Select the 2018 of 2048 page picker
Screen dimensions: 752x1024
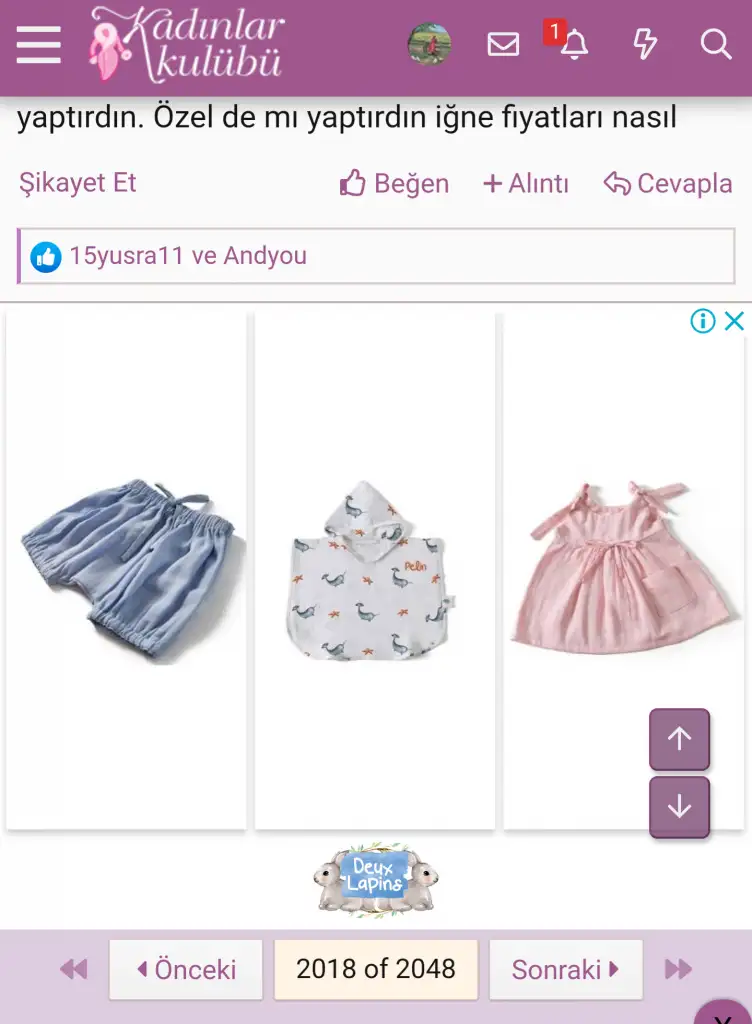coord(376,969)
